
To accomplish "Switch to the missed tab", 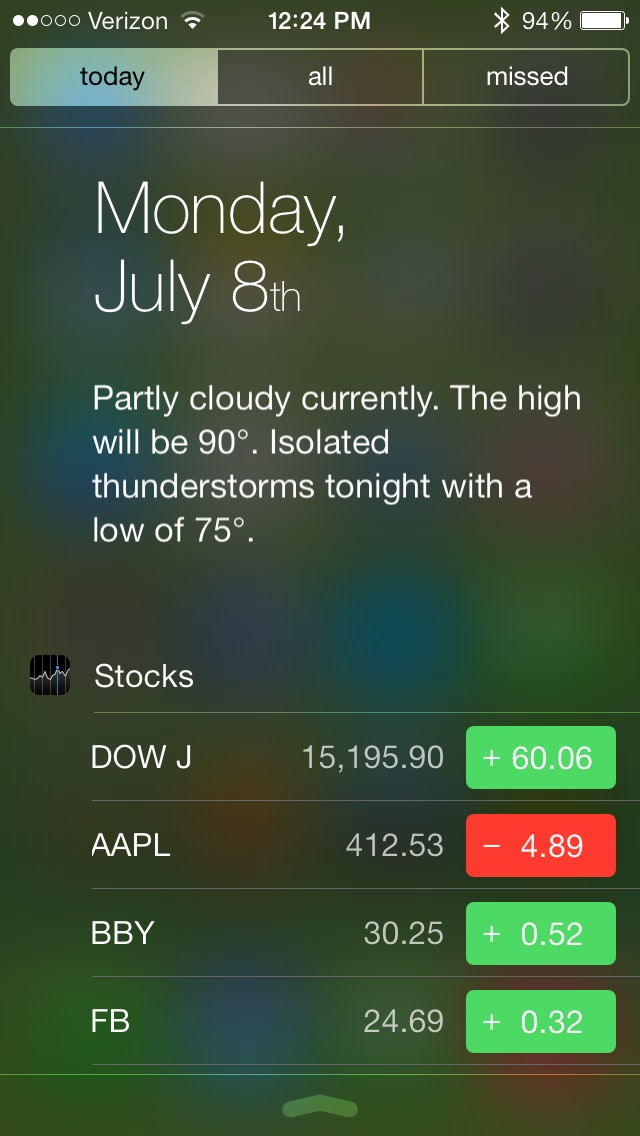I will click(526, 77).
